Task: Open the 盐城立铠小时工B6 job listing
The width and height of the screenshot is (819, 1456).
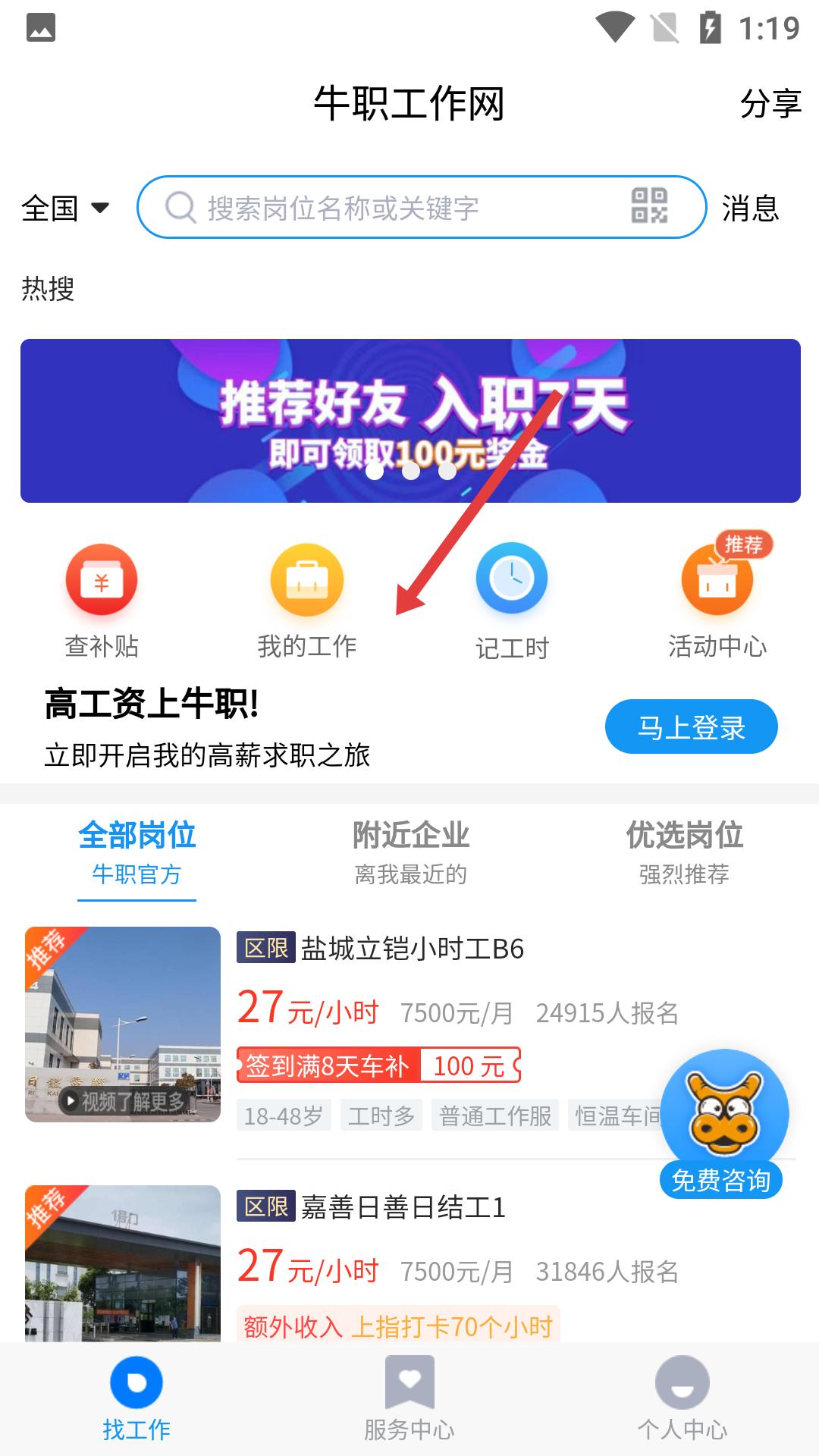Action: (413, 949)
